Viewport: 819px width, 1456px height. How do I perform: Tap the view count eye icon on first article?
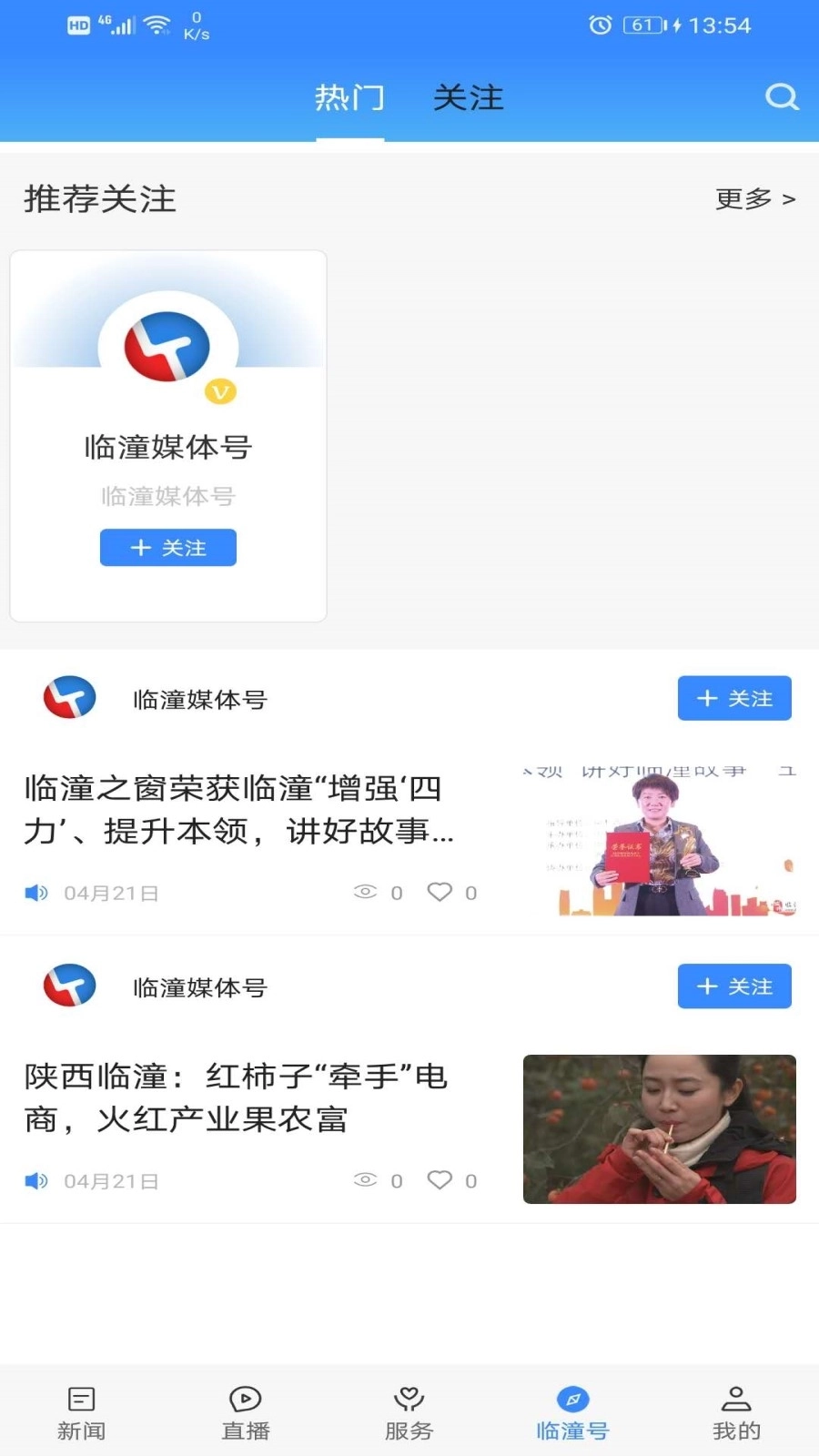[x=366, y=892]
